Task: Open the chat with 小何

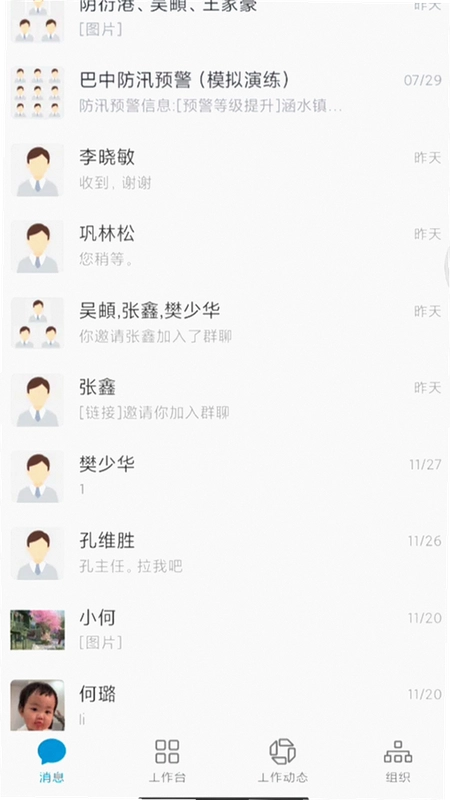Action: pos(225,629)
